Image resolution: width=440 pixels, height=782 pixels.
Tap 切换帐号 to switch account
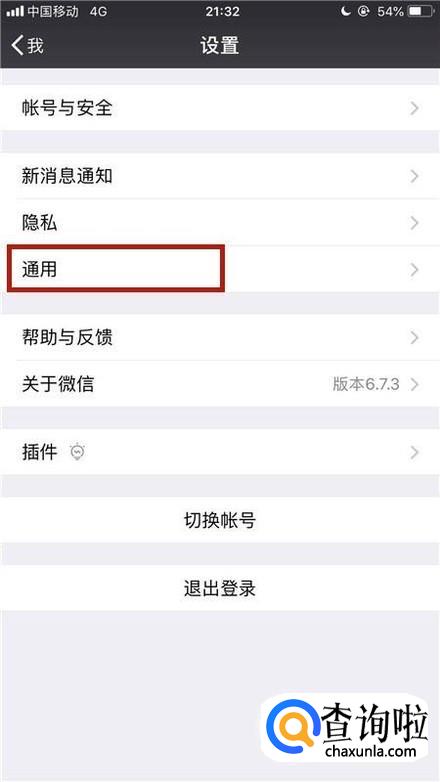tap(220, 520)
